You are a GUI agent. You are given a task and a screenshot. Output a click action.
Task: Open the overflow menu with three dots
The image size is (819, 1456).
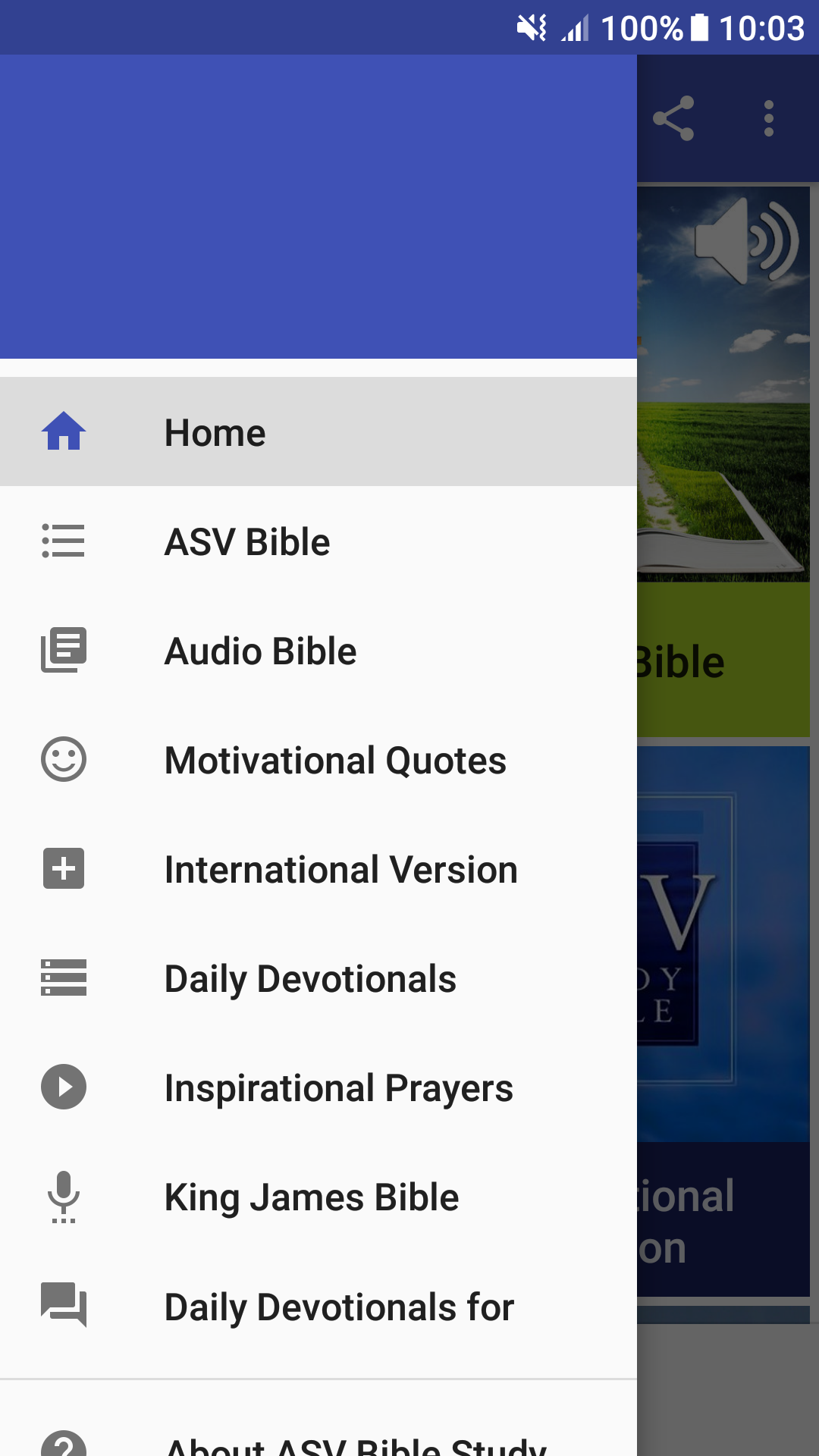click(x=768, y=118)
